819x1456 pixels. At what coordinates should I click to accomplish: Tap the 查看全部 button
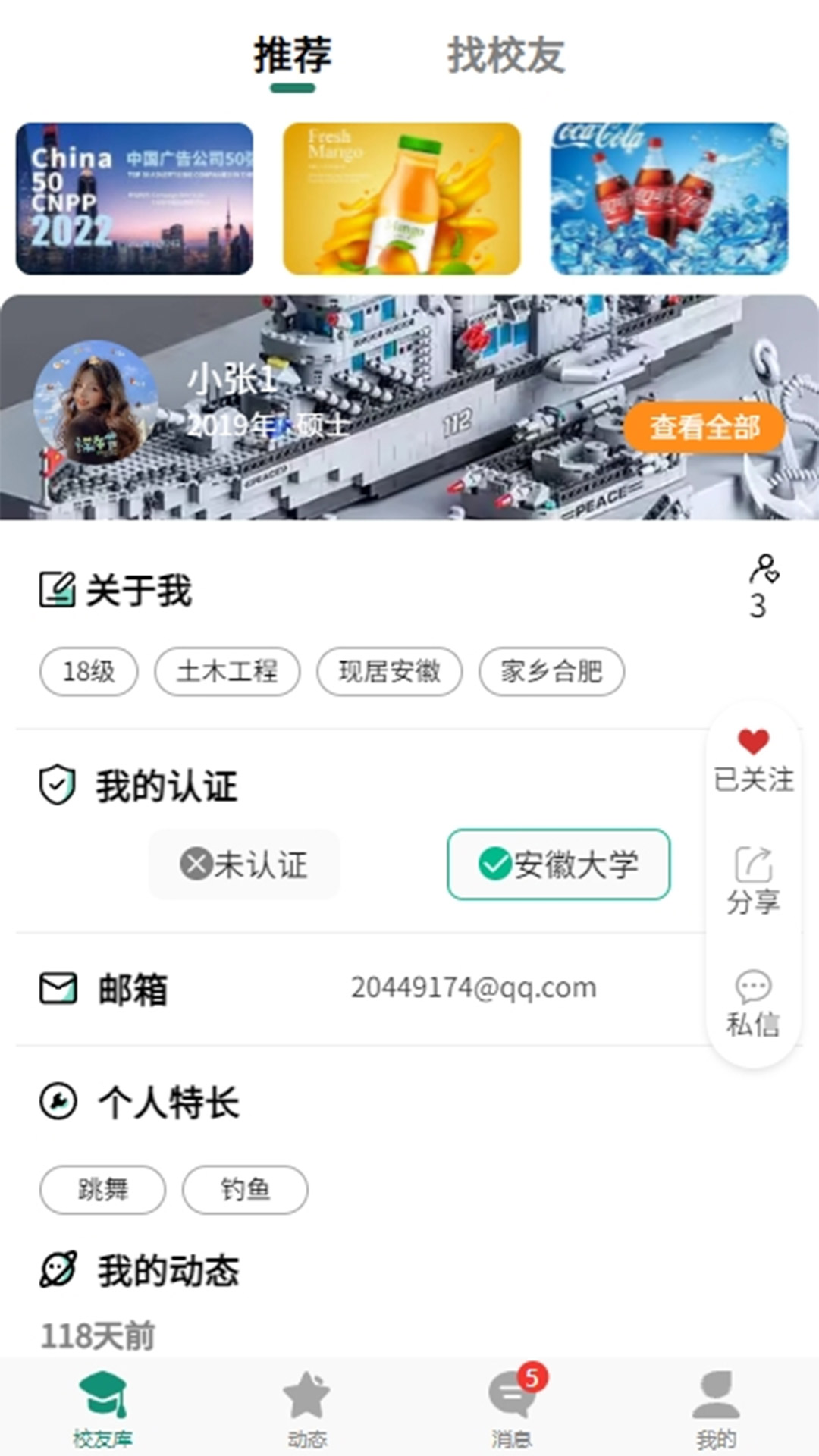(704, 427)
